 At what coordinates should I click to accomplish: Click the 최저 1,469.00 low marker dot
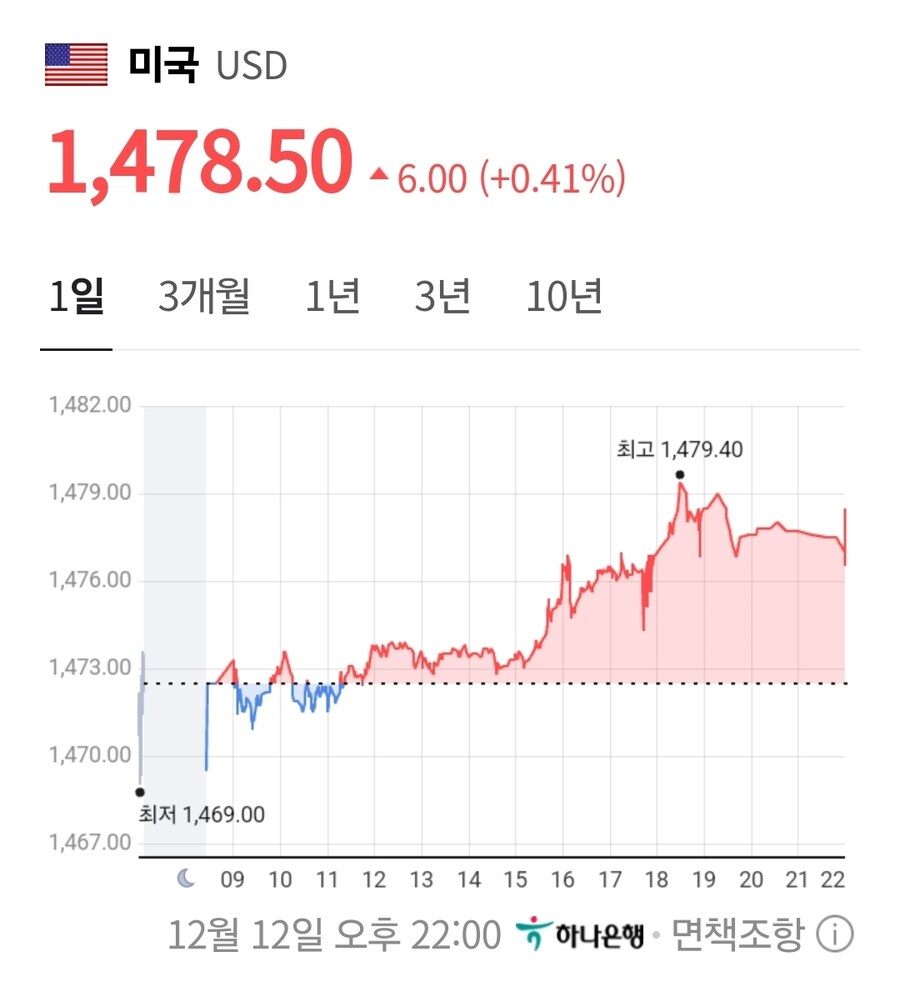(140, 791)
